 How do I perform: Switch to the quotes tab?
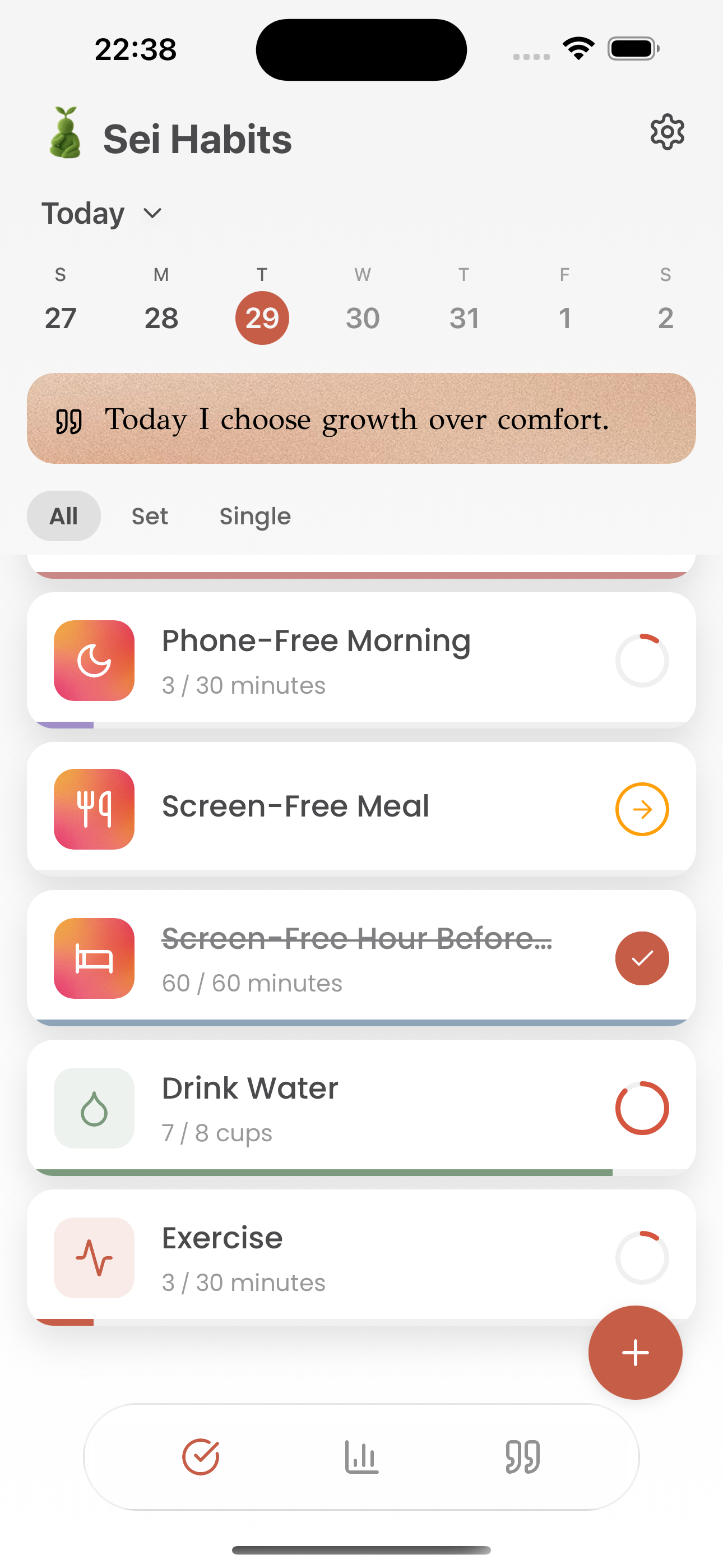click(523, 1456)
